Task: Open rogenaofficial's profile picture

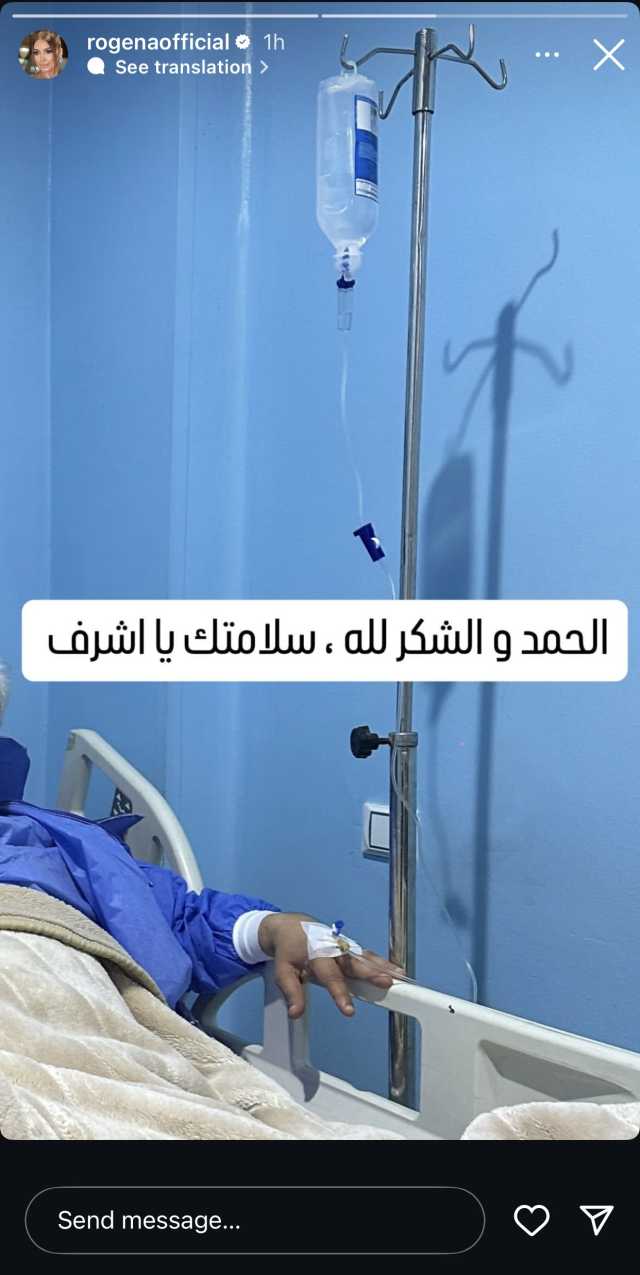Action: click(44, 54)
